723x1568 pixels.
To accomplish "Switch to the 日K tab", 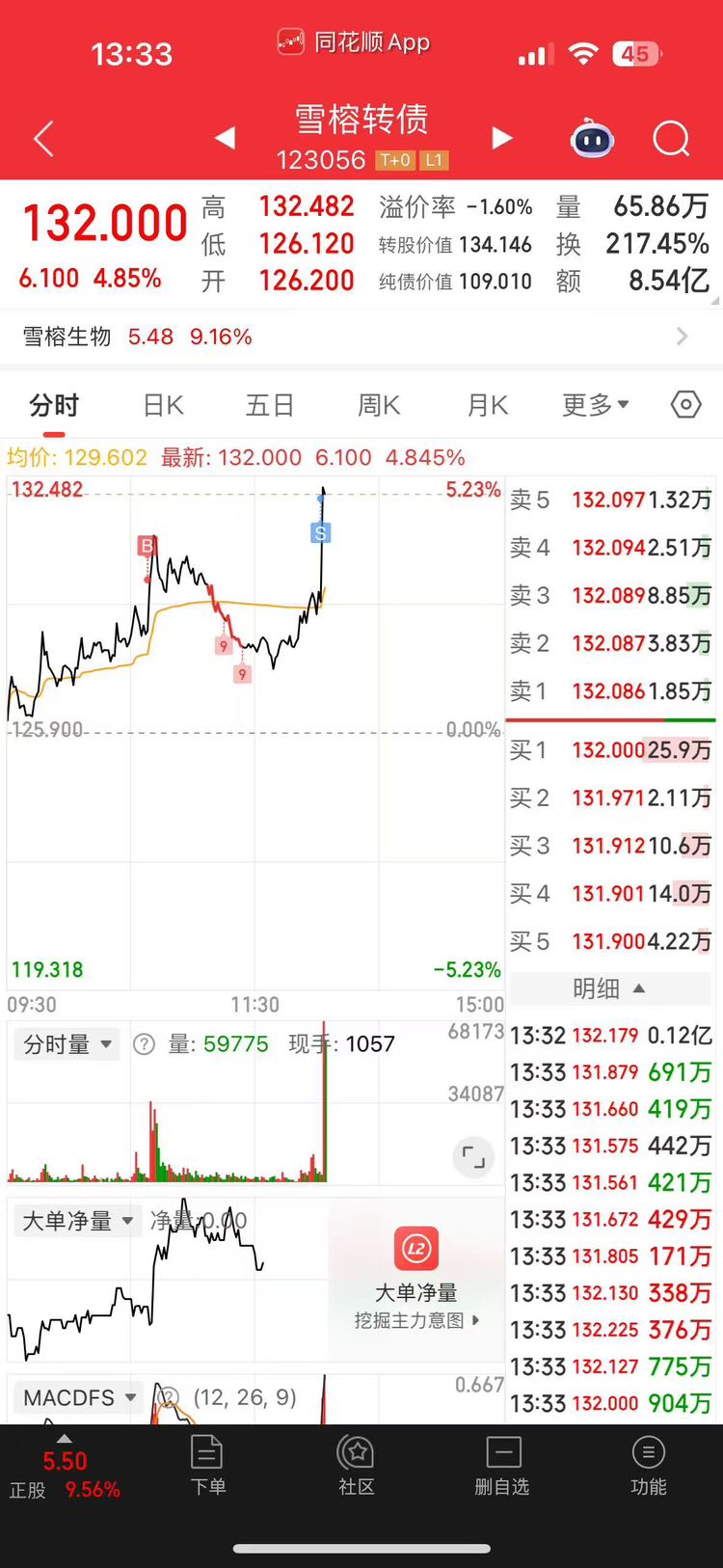I will pos(163,405).
